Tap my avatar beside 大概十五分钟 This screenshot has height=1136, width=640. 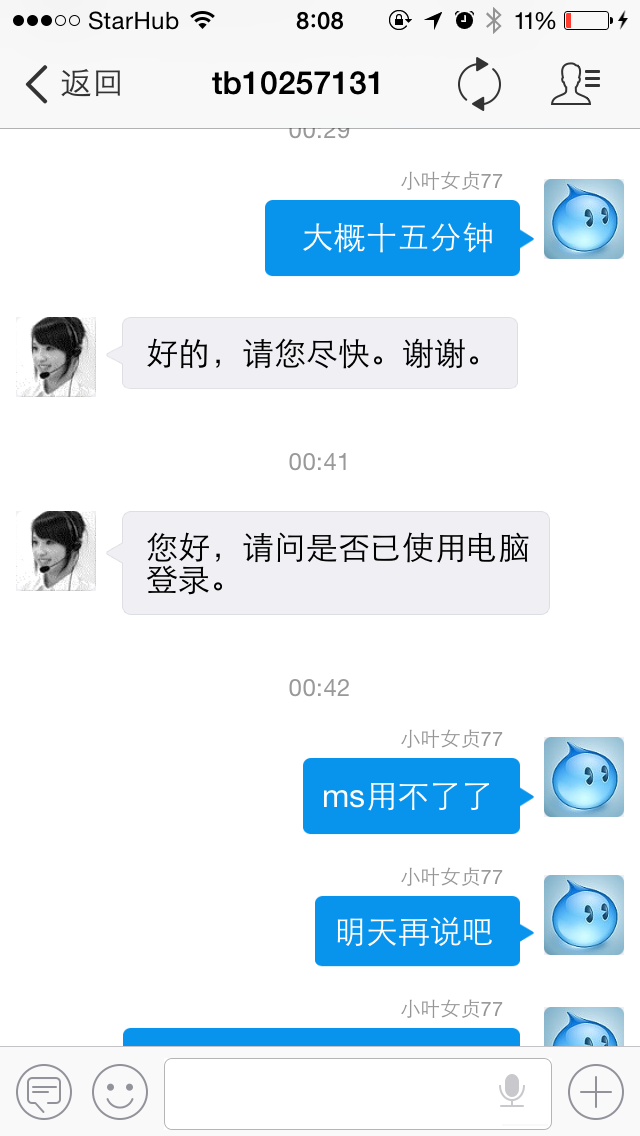point(583,219)
